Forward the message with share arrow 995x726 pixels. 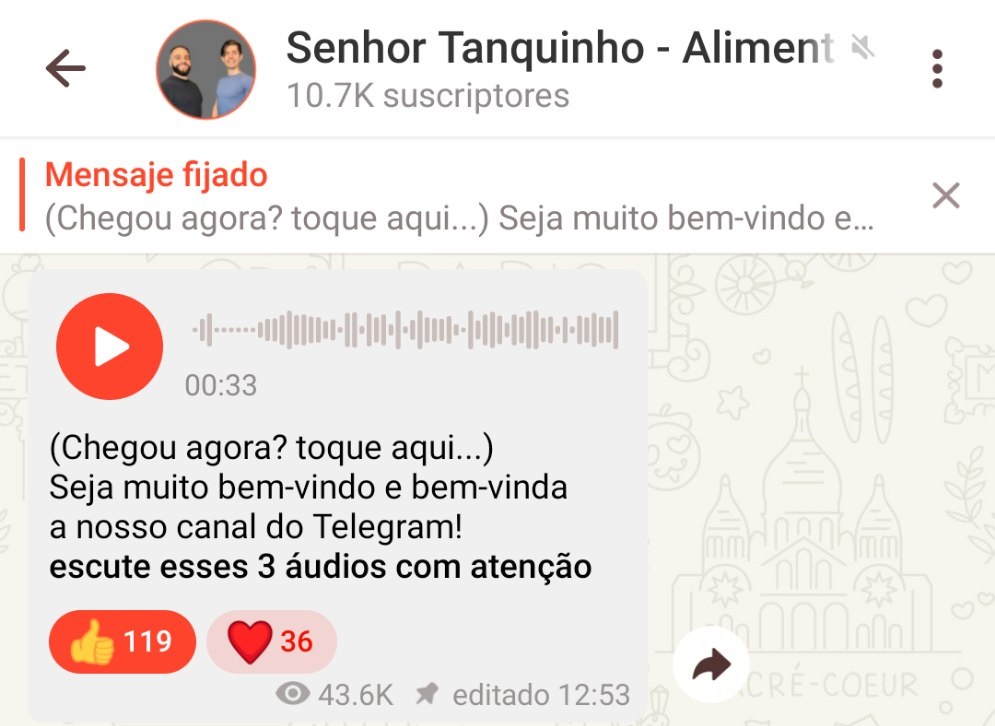click(x=711, y=664)
